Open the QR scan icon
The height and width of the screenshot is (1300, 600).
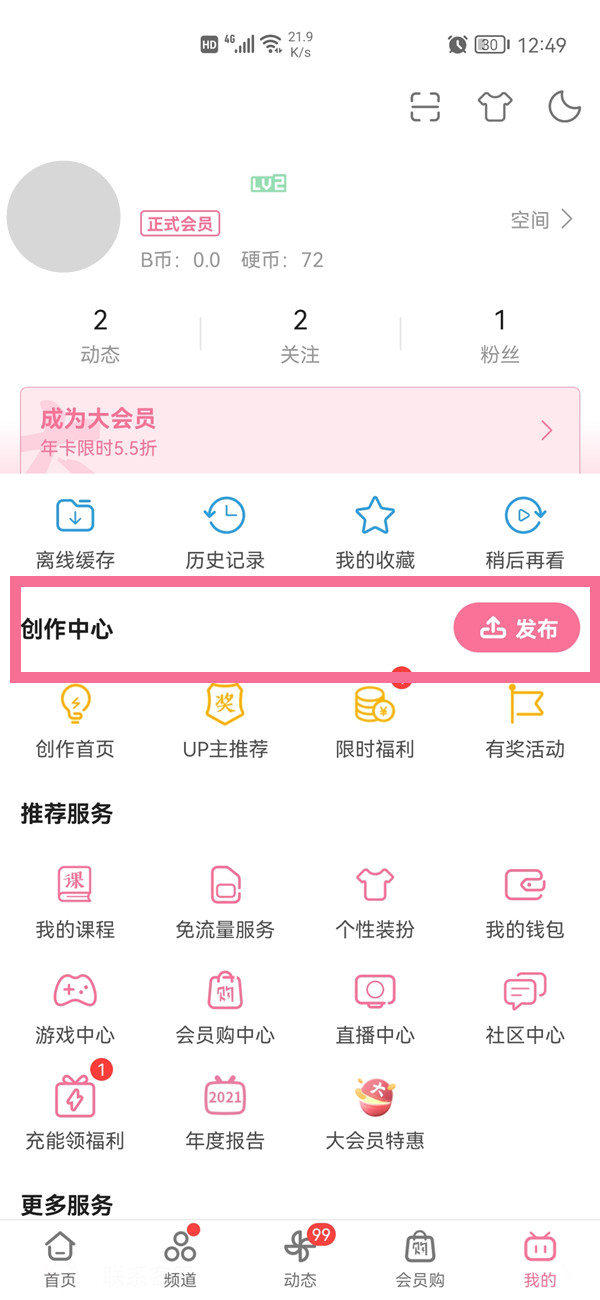click(x=425, y=107)
